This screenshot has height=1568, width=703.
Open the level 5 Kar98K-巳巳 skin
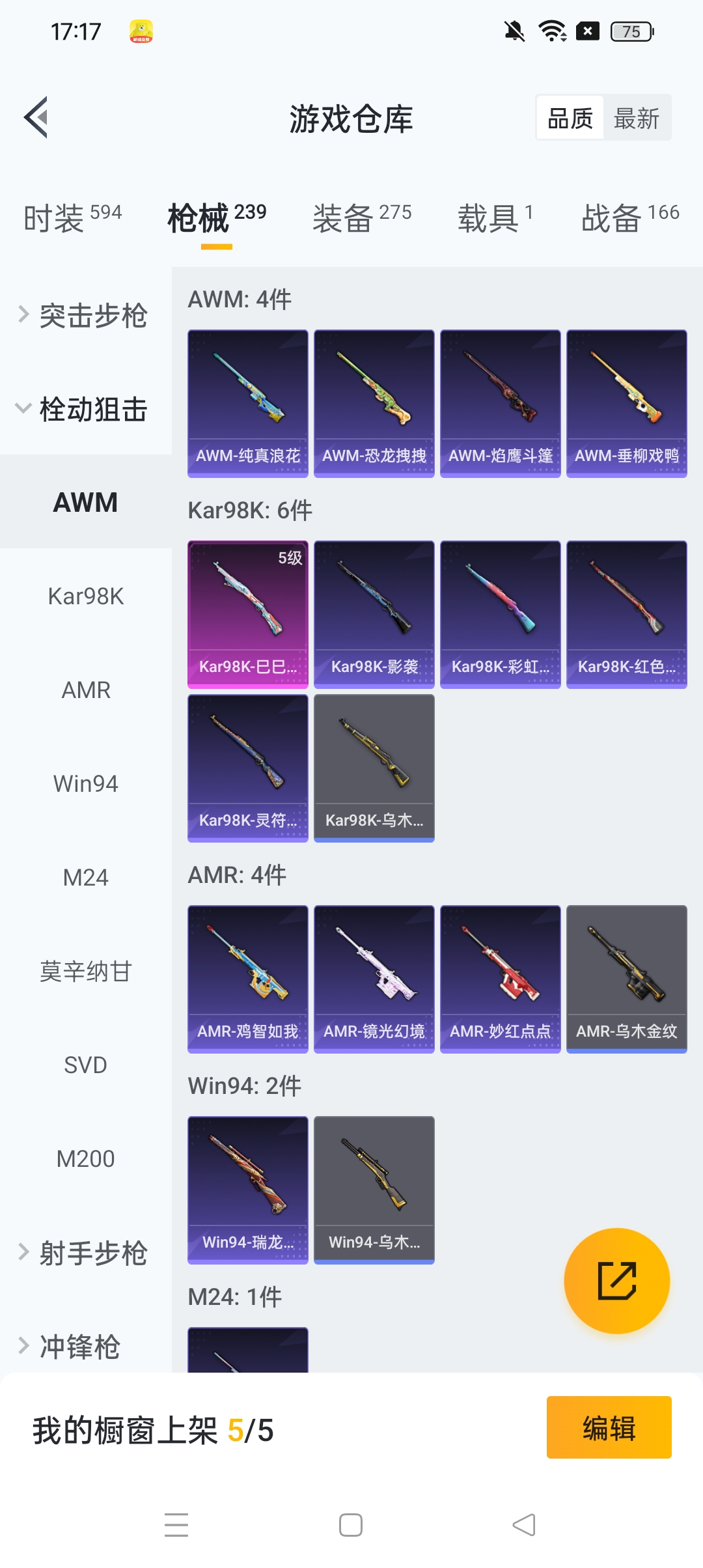click(x=247, y=614)
